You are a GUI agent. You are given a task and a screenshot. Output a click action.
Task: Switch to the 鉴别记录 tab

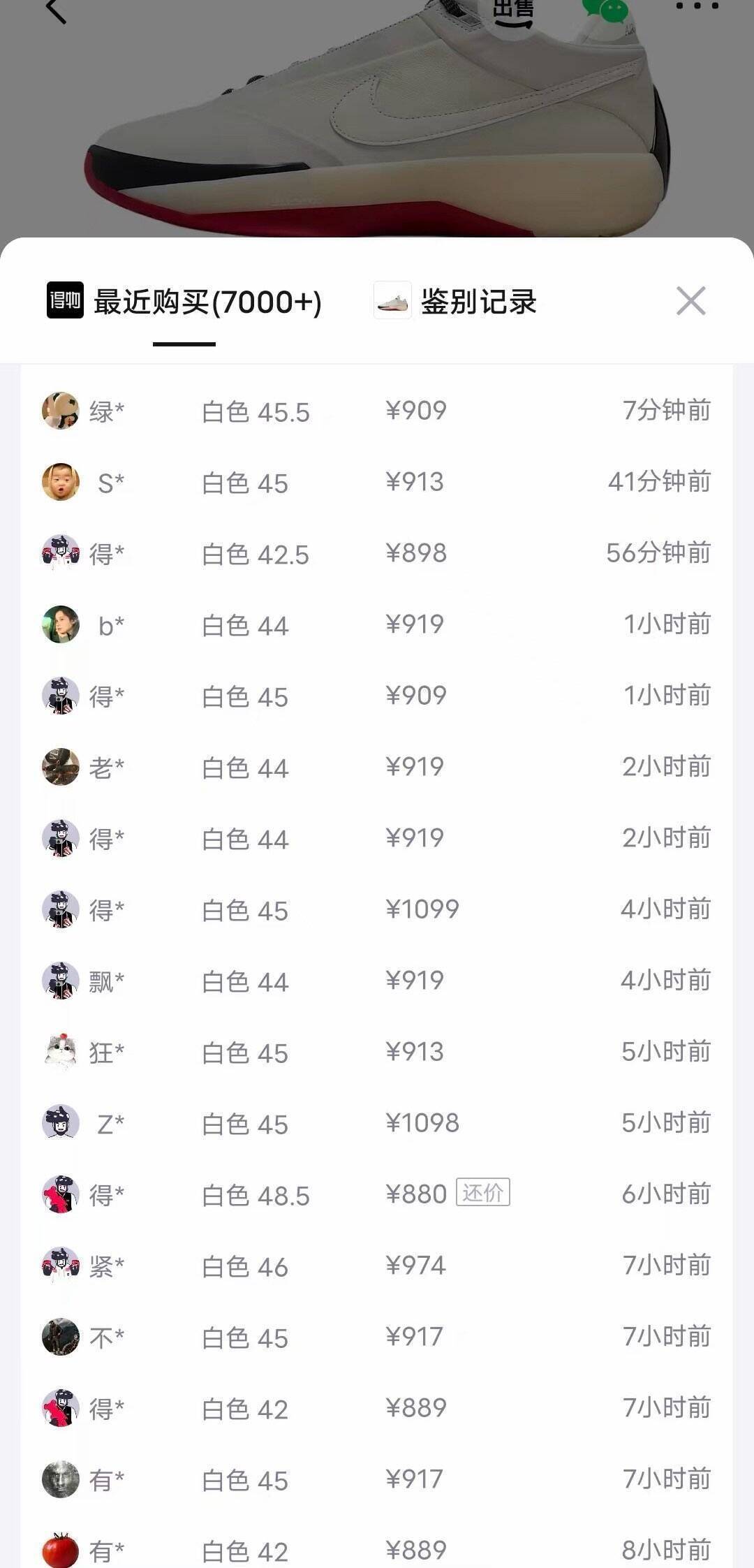coord(456,302)
